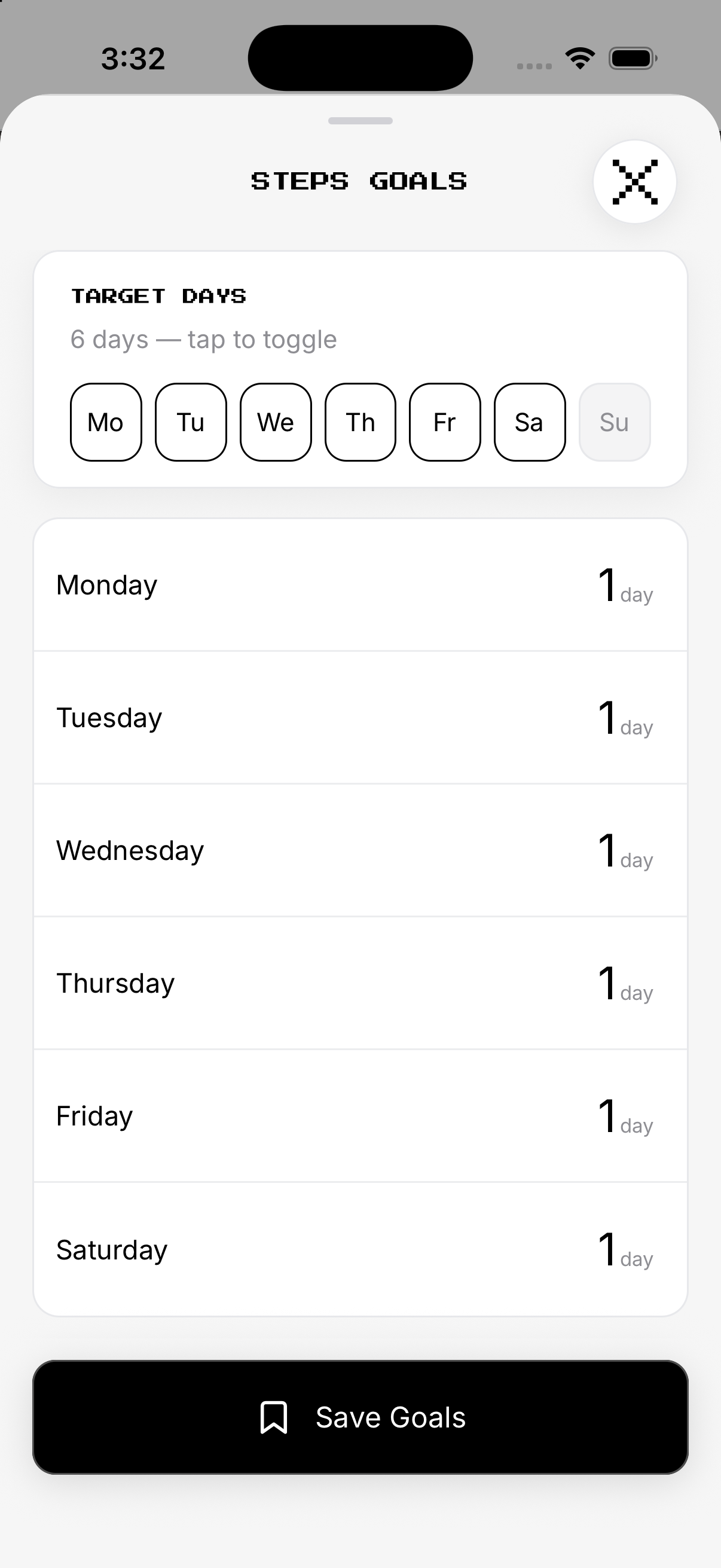Screen dimensions: 721x1568
Task: Toggle the Tu day chip
Action: (191, 422)
